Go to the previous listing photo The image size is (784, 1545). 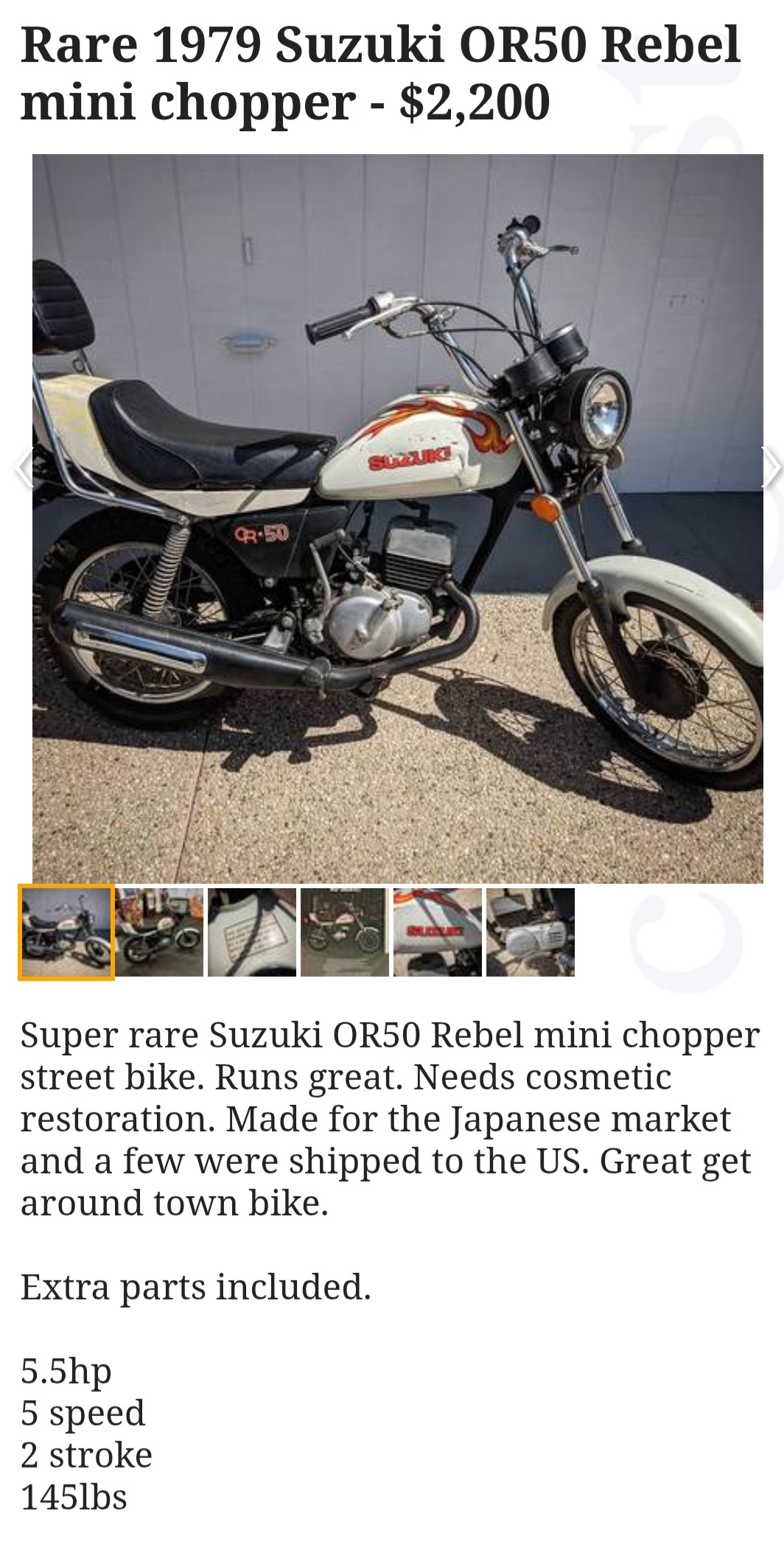[x=24, y=467]
